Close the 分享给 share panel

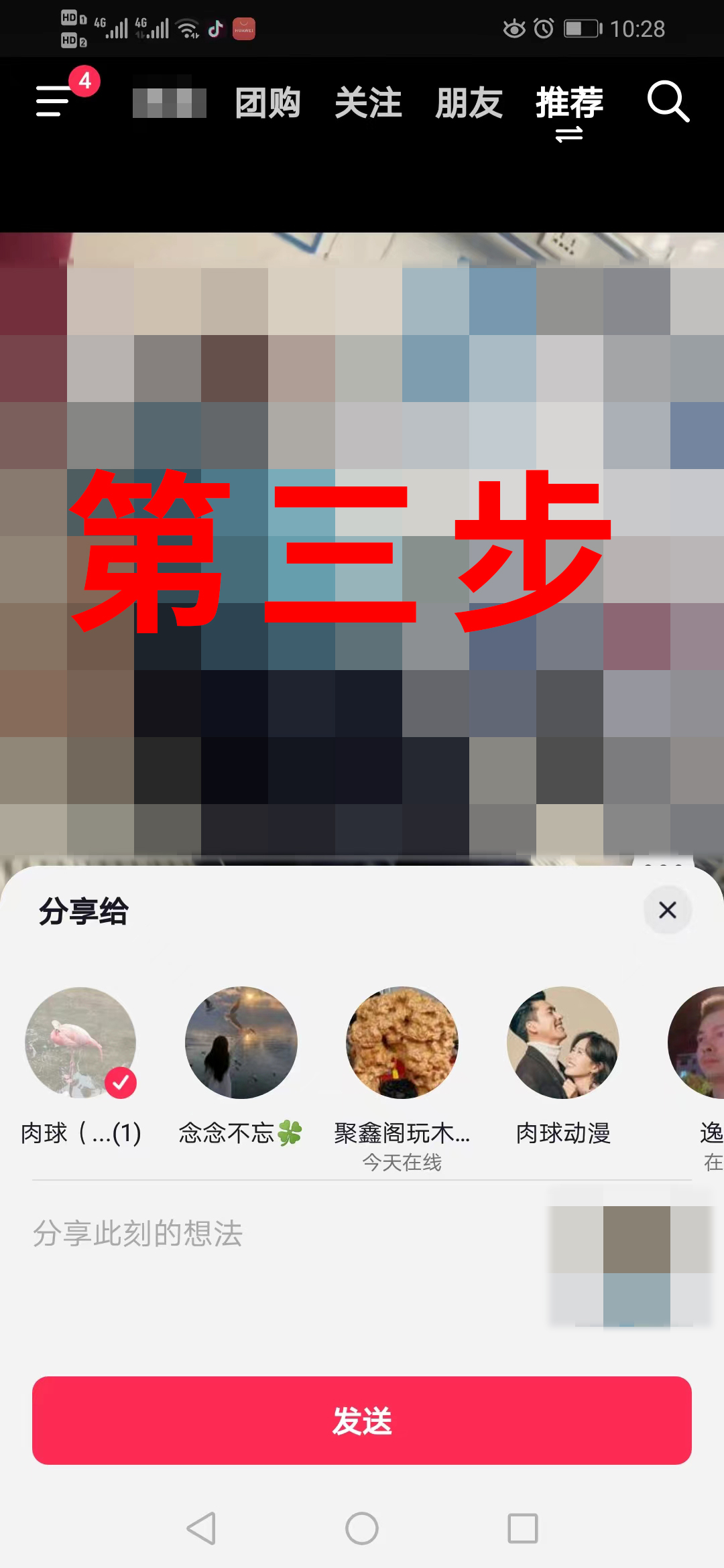667,910
